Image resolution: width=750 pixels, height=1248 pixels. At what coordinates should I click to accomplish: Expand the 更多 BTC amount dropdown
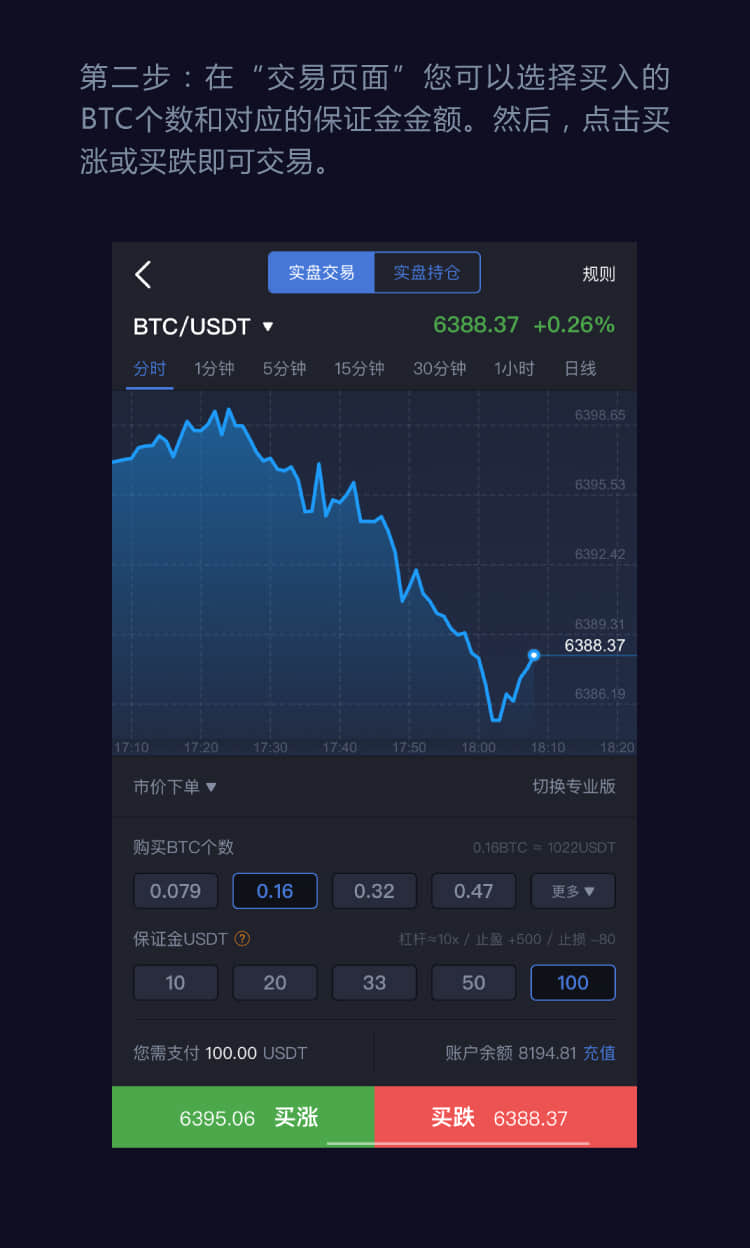pos(572,890)
